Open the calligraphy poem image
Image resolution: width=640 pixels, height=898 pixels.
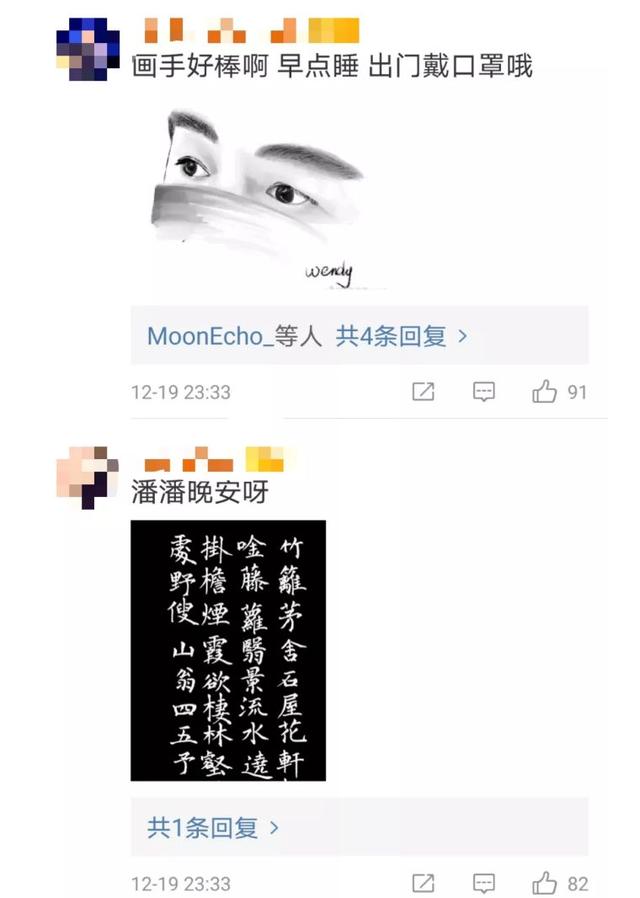point(228,650)
